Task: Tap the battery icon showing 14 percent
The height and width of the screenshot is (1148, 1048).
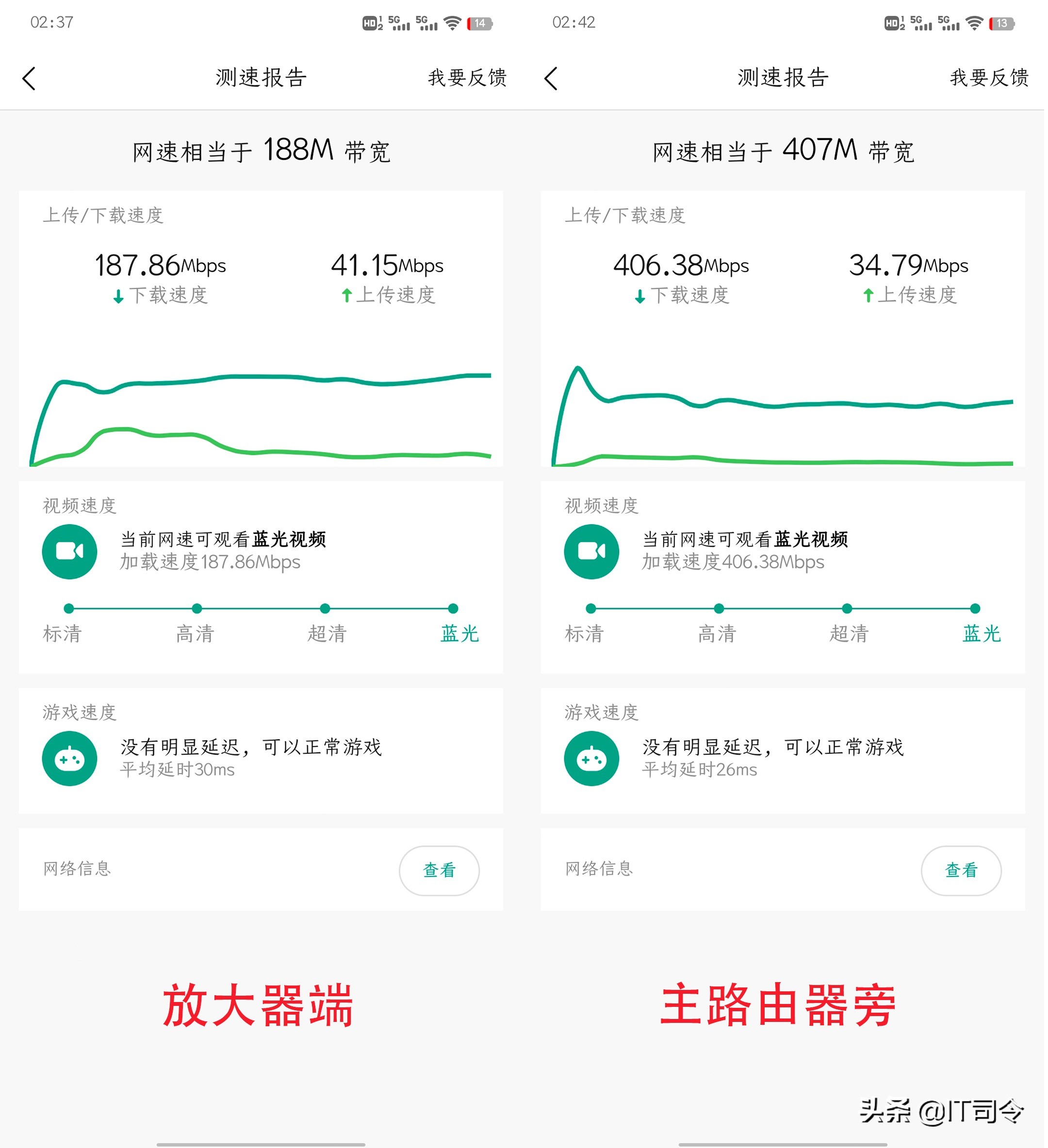Action: pyautogui.click(x=478, y=24)
